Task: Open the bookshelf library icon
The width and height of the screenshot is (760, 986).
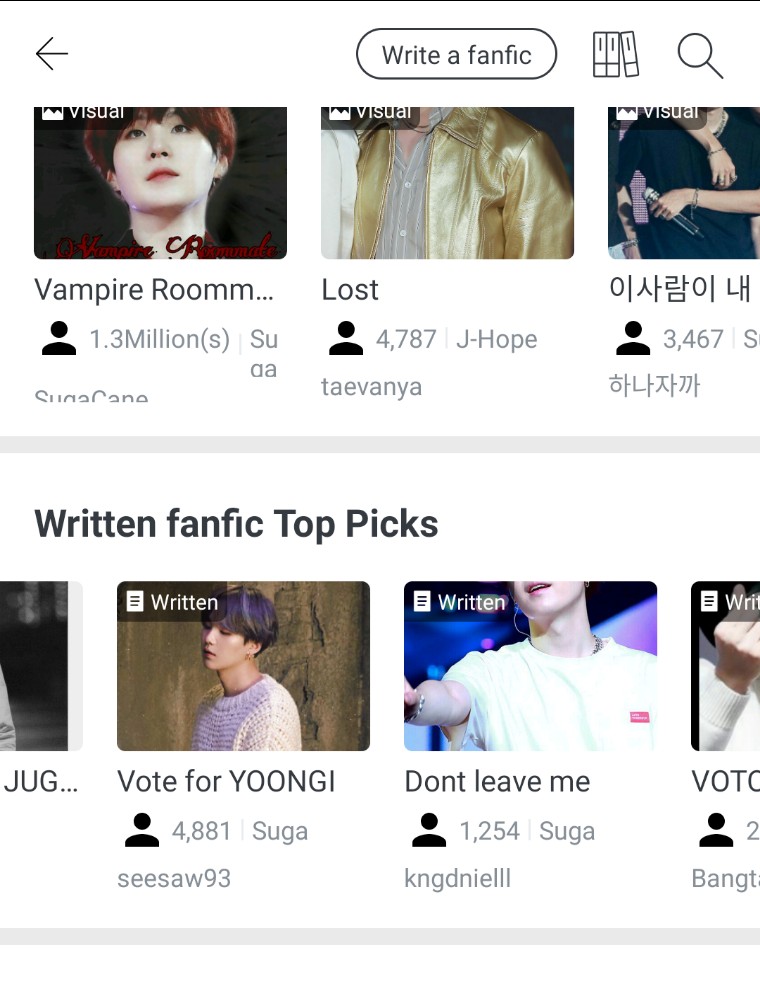Action: click(615, 55)
